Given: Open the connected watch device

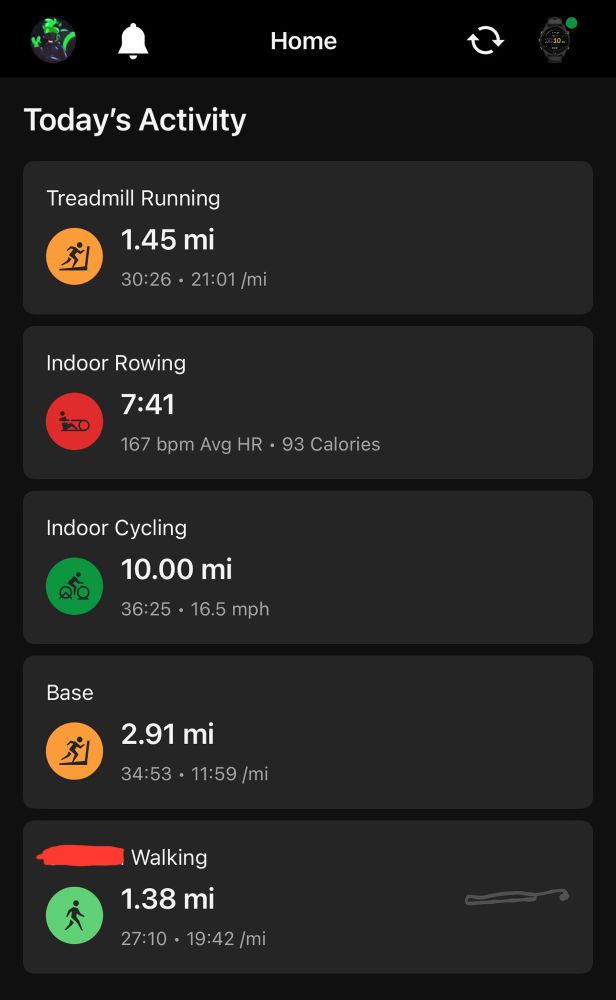Looking at the screenshot, I should [x=554, y=41].
